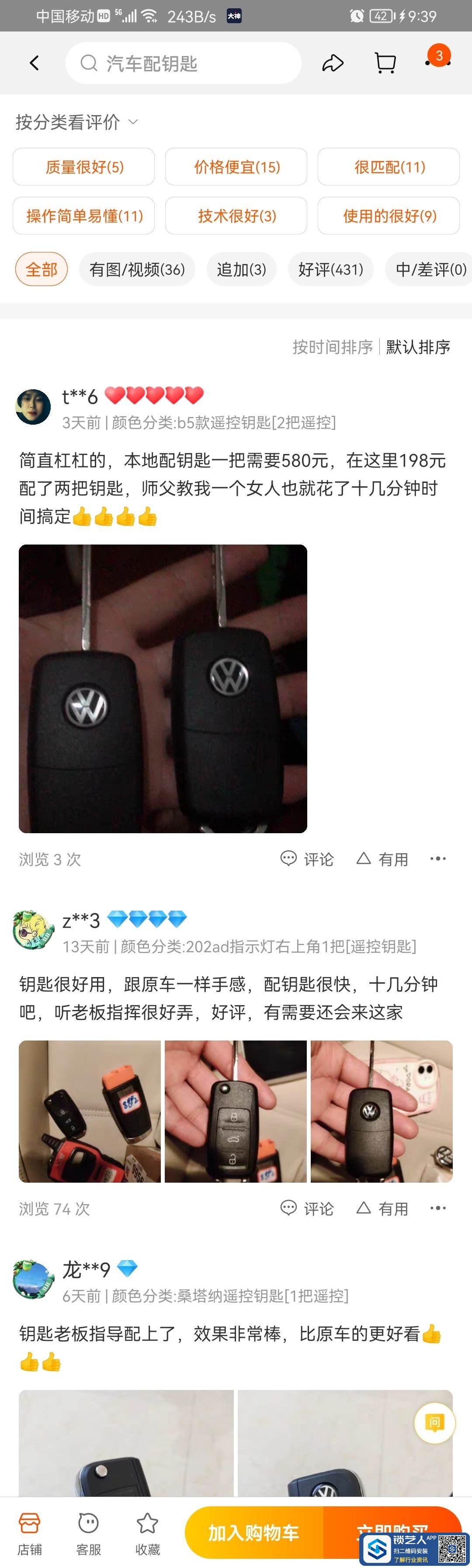Screen dimensions: 472x1568
Task: Tap 加入购物车 to add to cart
Action: [x=253, y=1533]
